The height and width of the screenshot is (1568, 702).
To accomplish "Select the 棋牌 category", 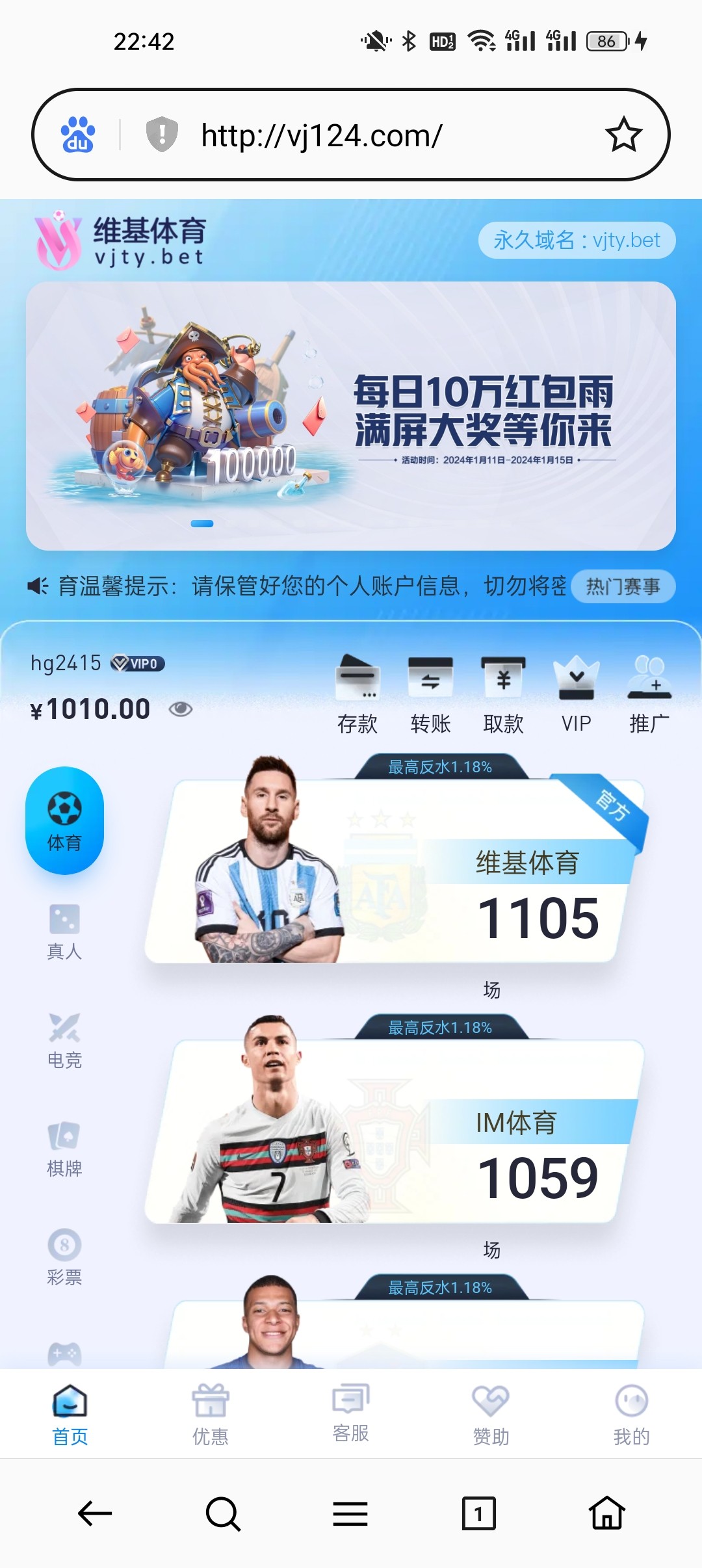I will coord(64,1148).
